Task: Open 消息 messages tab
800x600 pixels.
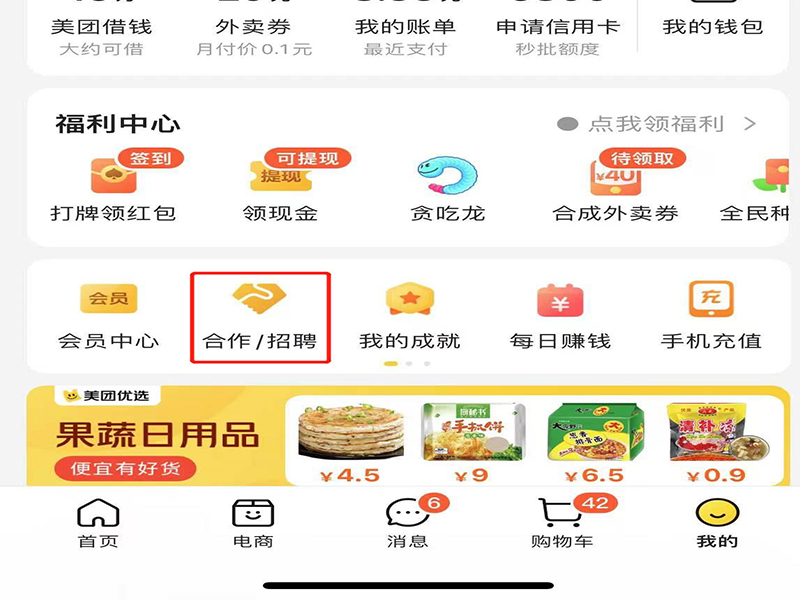Action: click(407, 525)
